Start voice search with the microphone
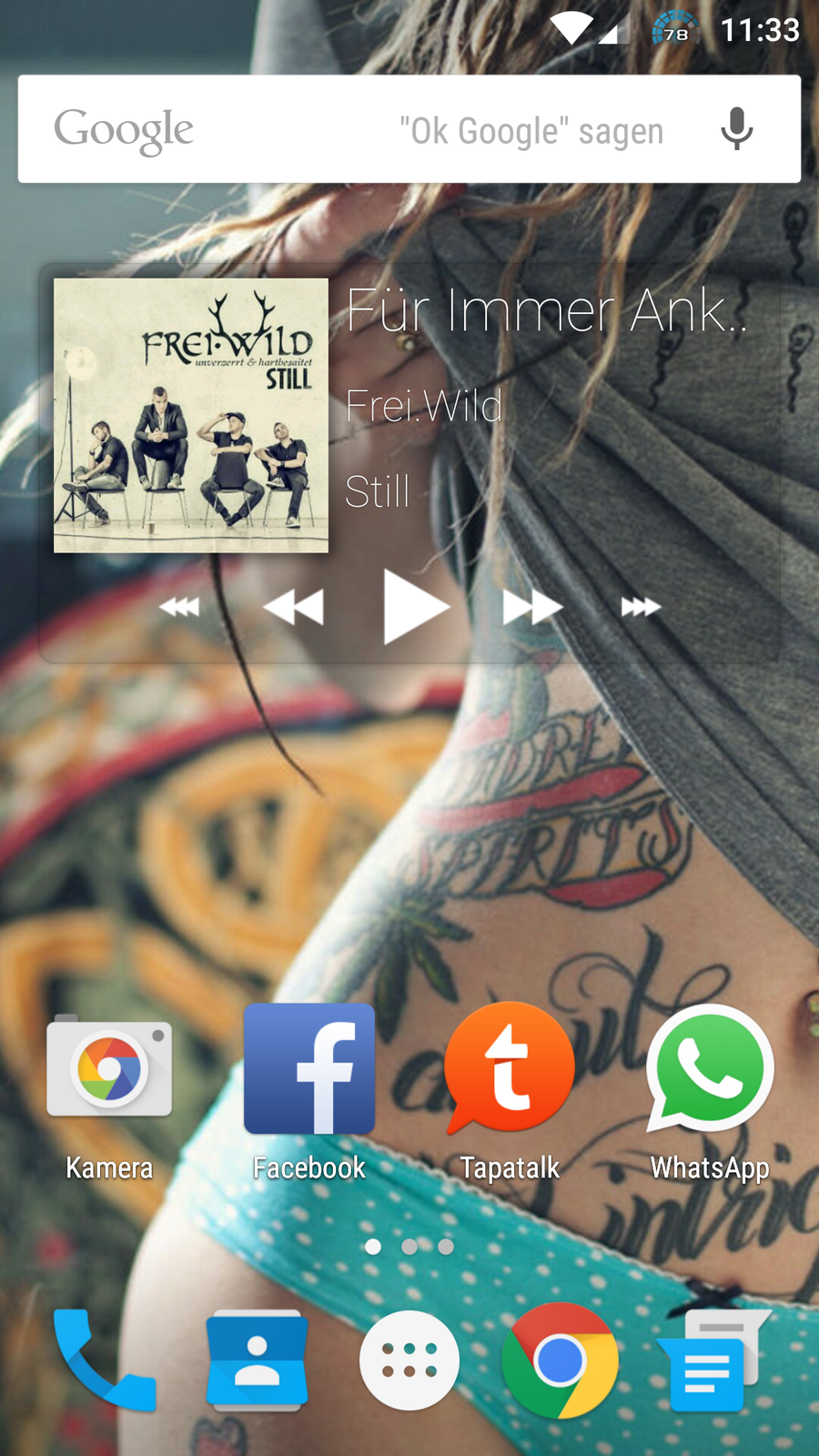Screen dimensions: 819x1456 pos(736,129)
